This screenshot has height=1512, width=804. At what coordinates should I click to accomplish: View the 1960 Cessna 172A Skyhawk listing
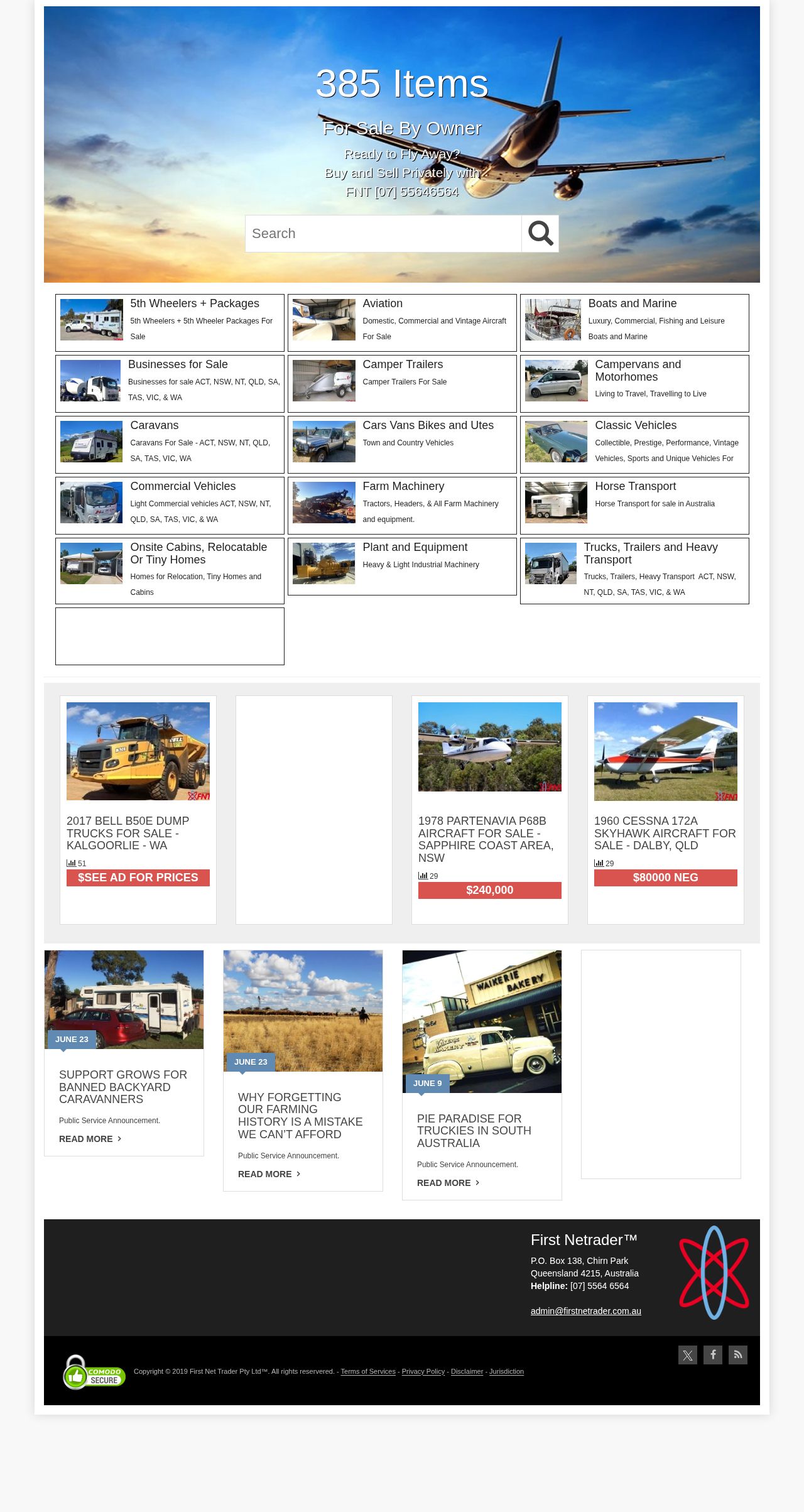coord(665,833)
